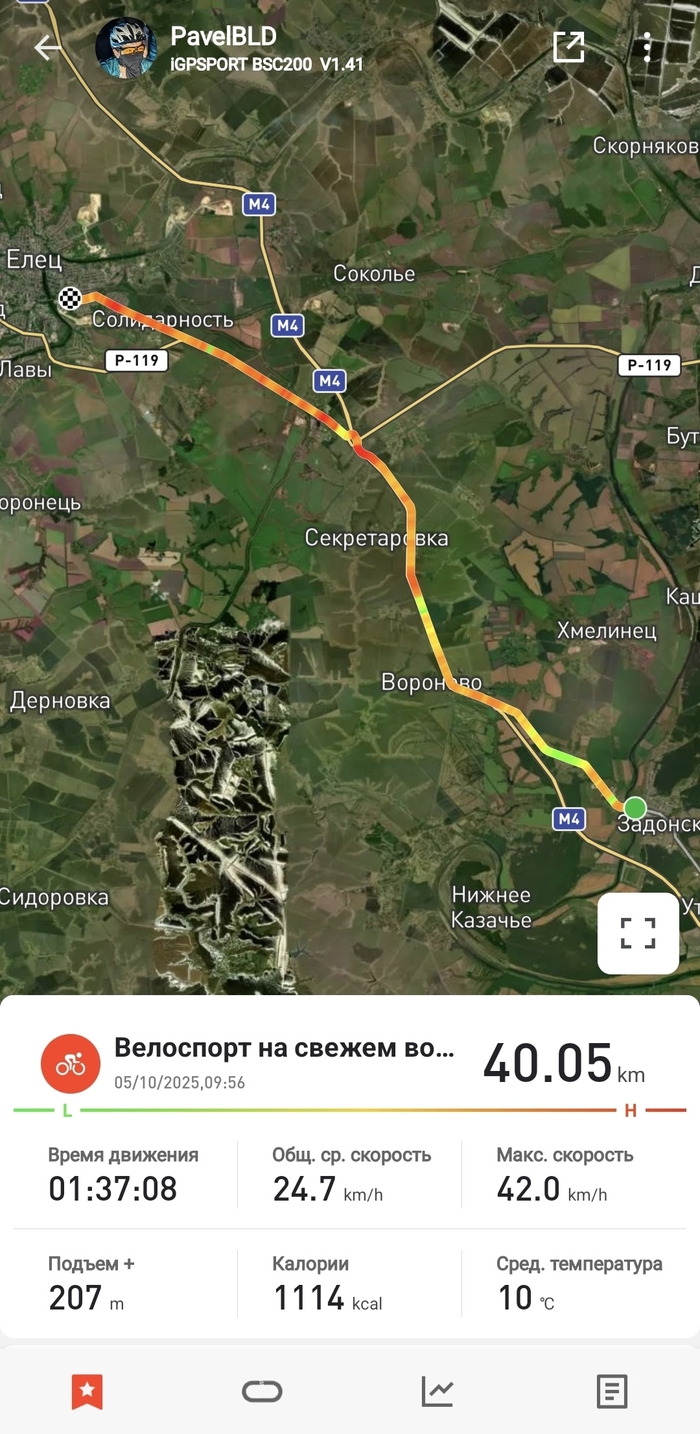Go back using the arrow icon
700x1434 pixels.
[x=47, y=47]
